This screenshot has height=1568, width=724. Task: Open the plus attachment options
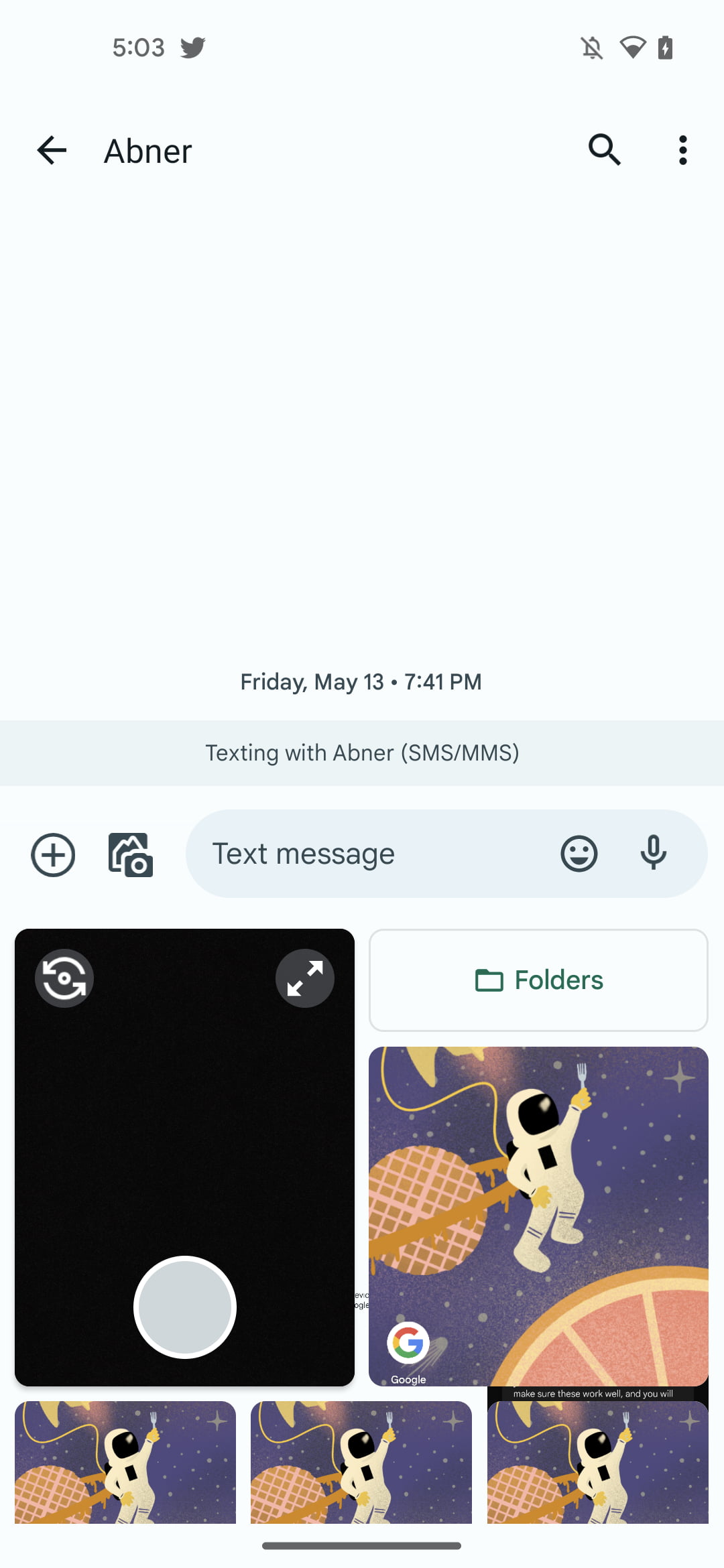(53, 854)
